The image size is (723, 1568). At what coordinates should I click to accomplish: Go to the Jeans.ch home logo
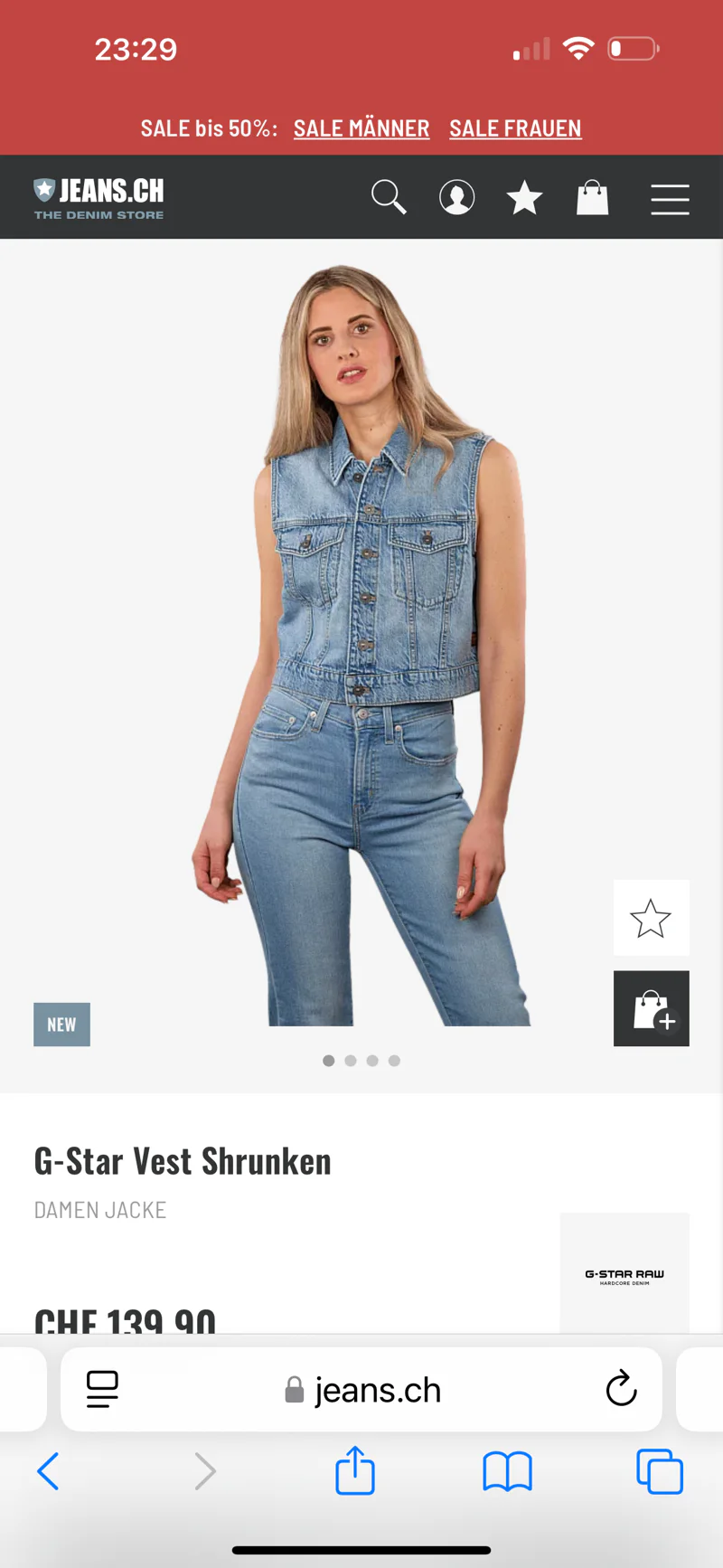pos(99,198)
